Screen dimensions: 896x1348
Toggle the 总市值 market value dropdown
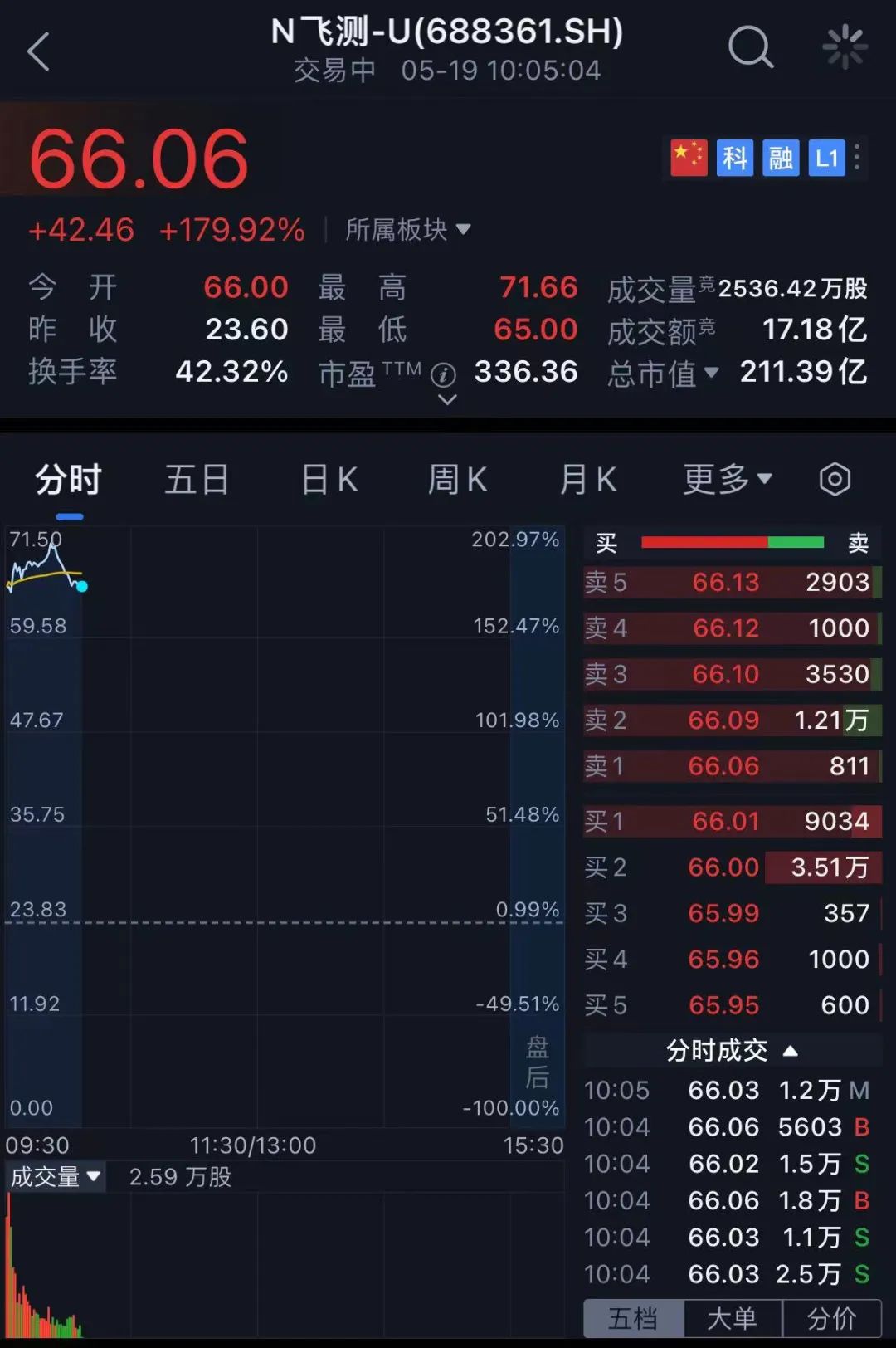pos(663,373)
